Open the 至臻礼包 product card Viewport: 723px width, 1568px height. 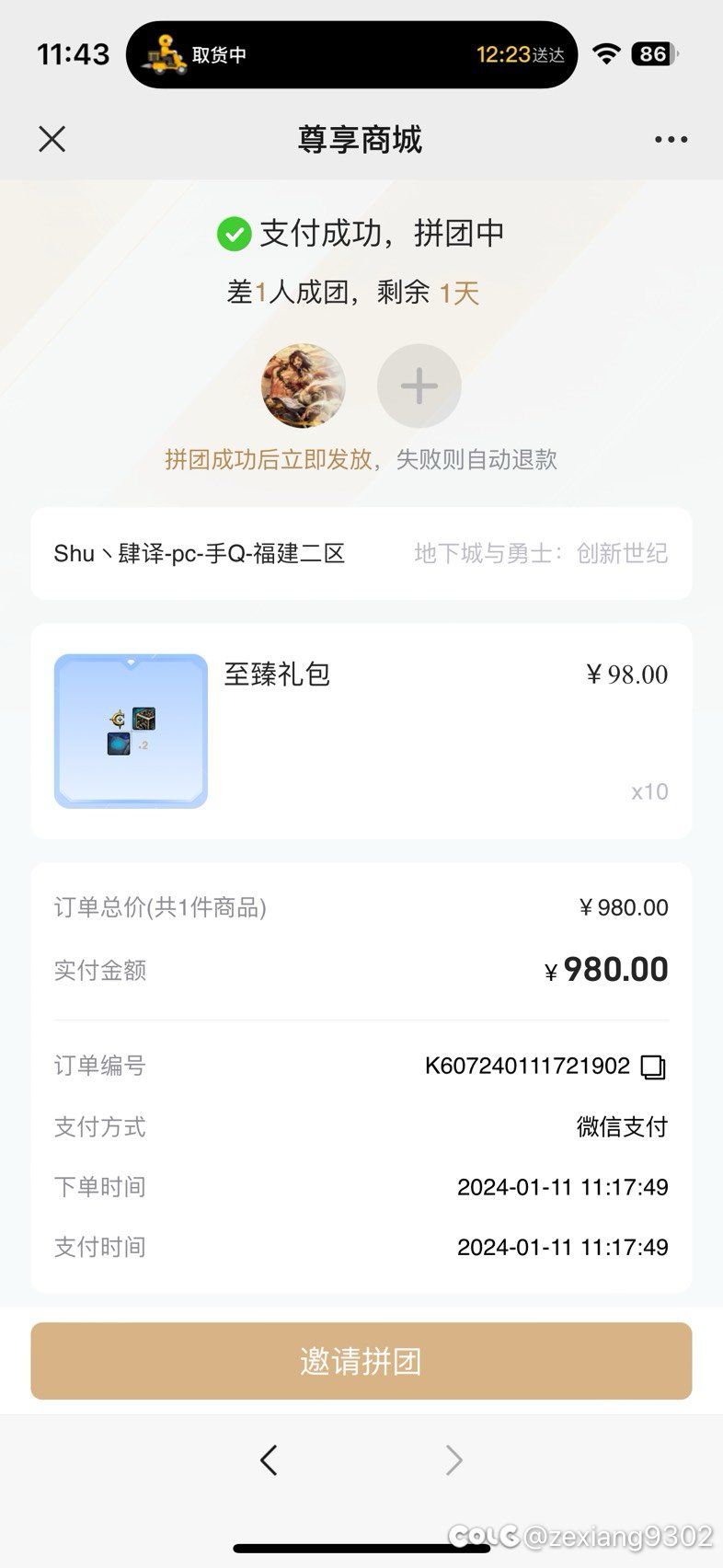pyautogui.click(x=361, y=732)
